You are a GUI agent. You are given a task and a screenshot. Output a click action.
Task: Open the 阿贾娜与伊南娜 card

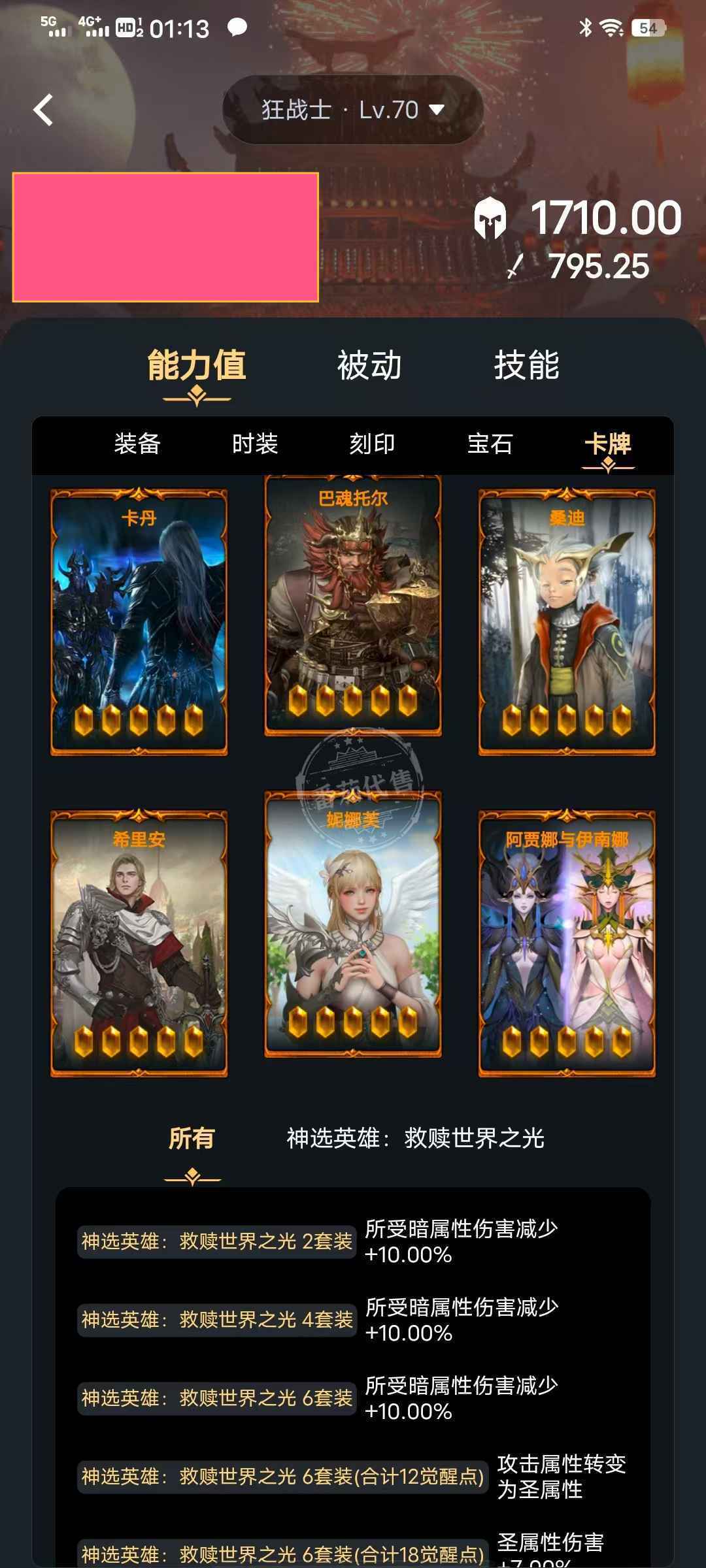point(567,942)
